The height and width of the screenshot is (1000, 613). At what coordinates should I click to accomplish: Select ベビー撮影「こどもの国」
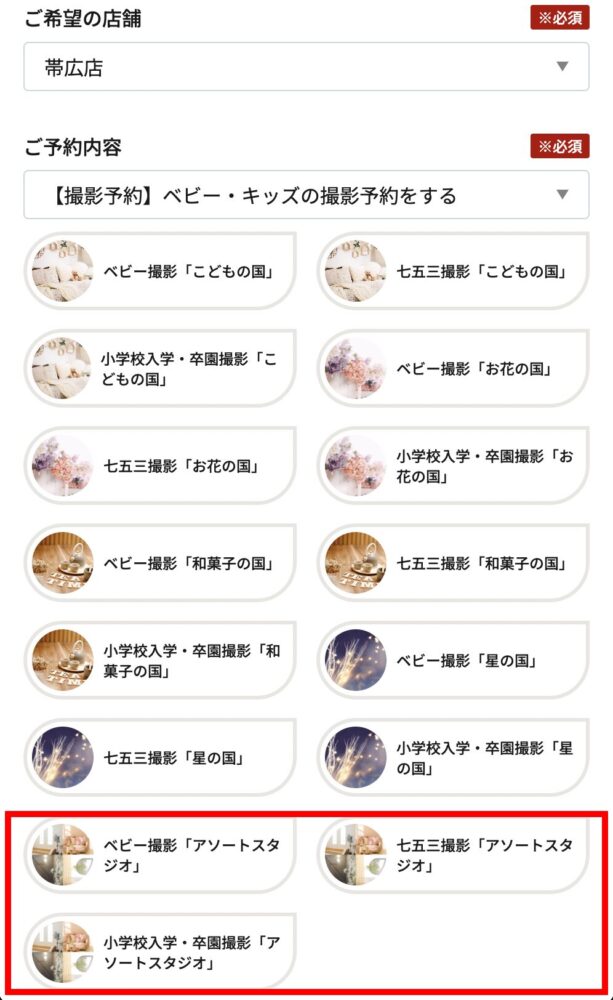(160, 271)
